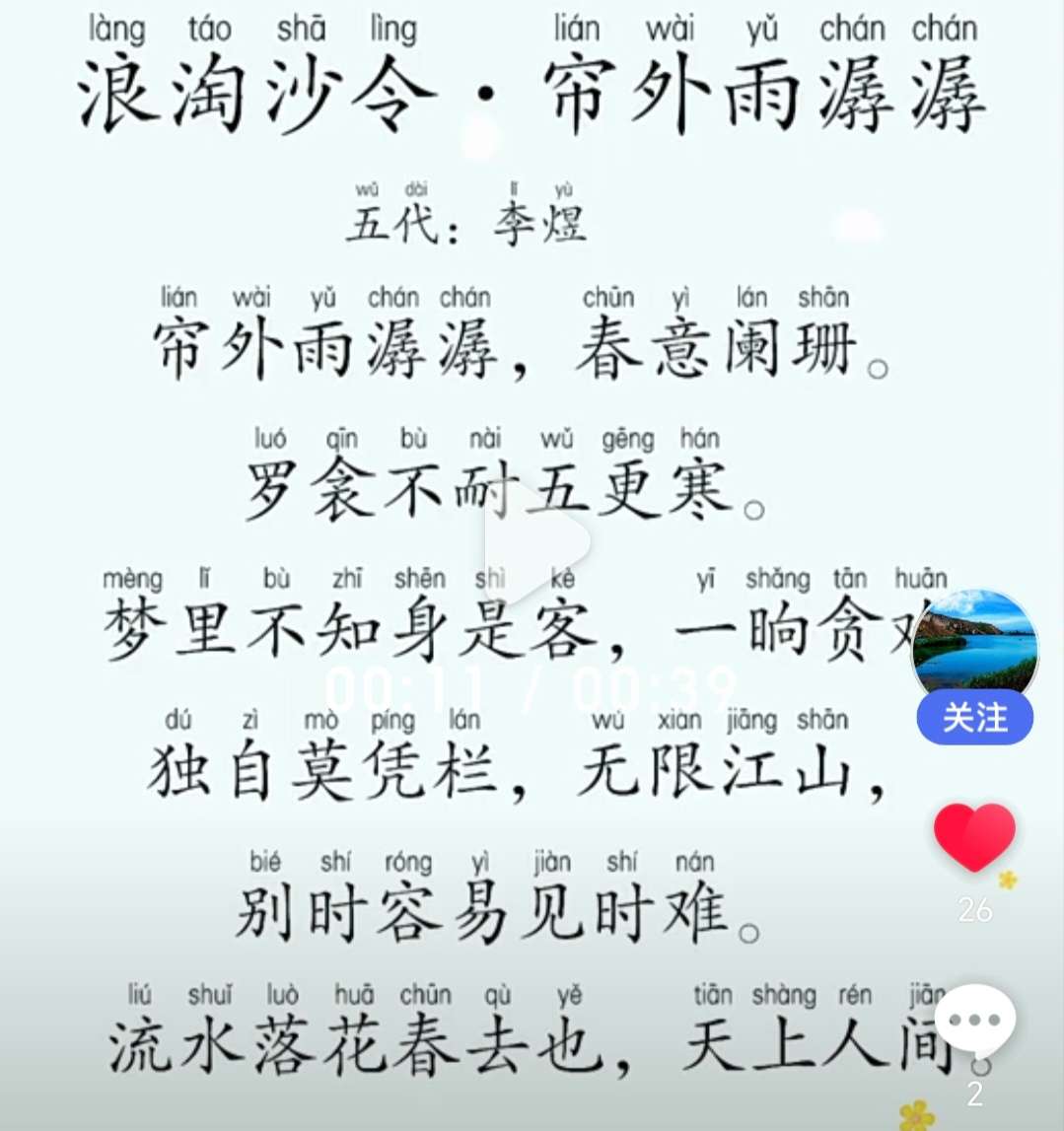Click the yellow flower at the bottom right
The height and width of the screenshot is (1131, 1064).
tap(917, 1116)
